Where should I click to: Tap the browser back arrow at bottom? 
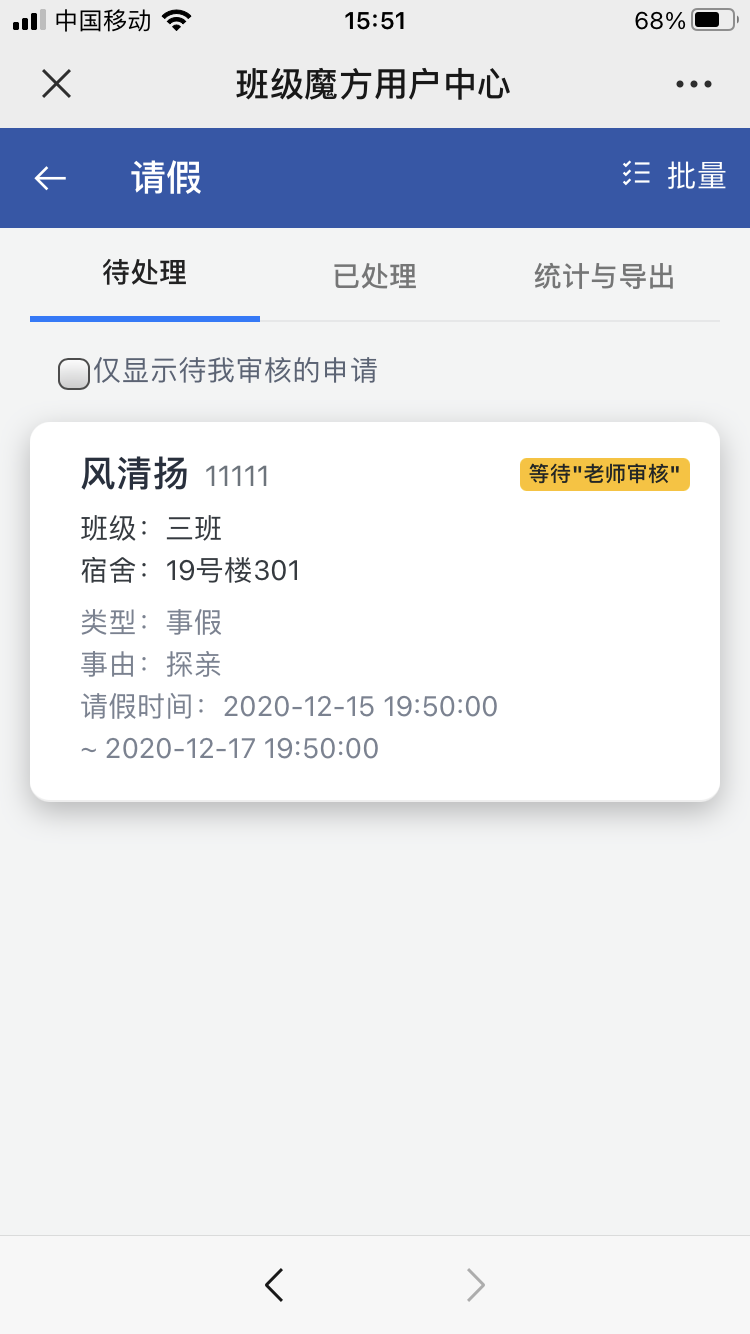tap(274, 1284)
